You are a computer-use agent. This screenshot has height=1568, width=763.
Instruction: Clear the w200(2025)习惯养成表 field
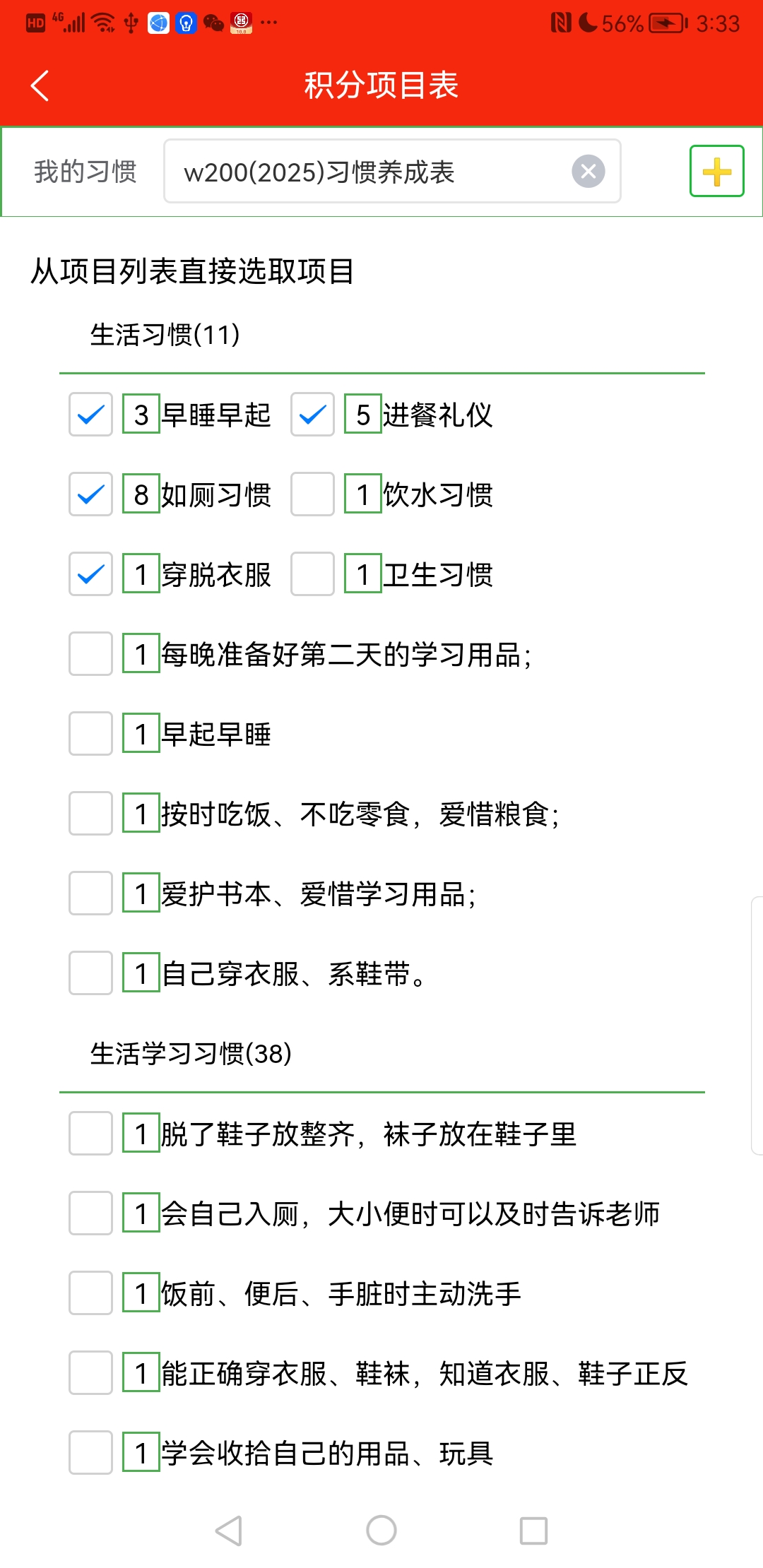point(588,172)
